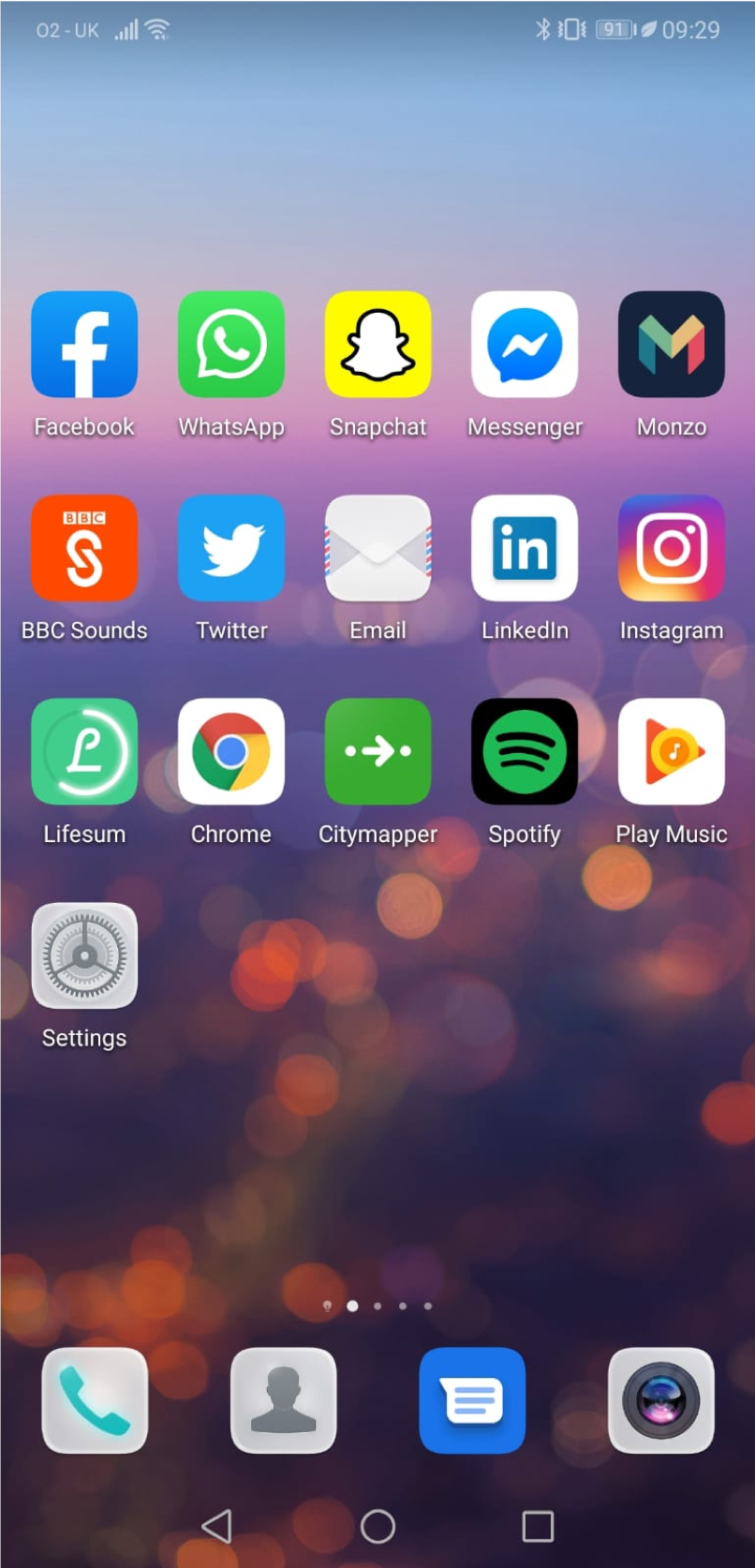Tap the recent apps square button
Viewport: 755px width, 1568px height.
click(x=538, y=1526)
